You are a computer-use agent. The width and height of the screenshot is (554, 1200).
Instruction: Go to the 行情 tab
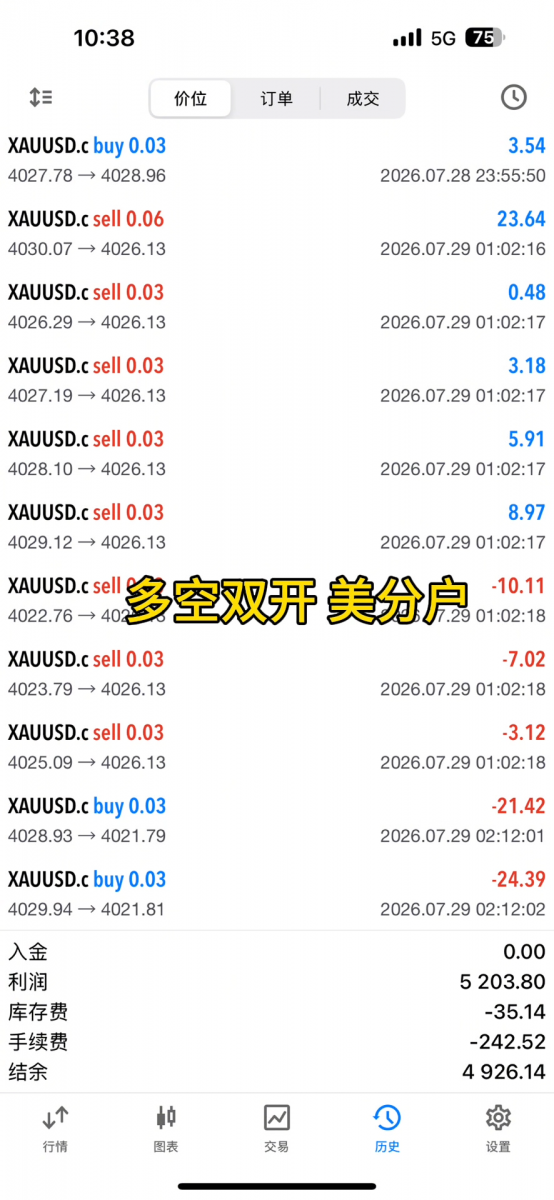click(x=55, y=1129)
